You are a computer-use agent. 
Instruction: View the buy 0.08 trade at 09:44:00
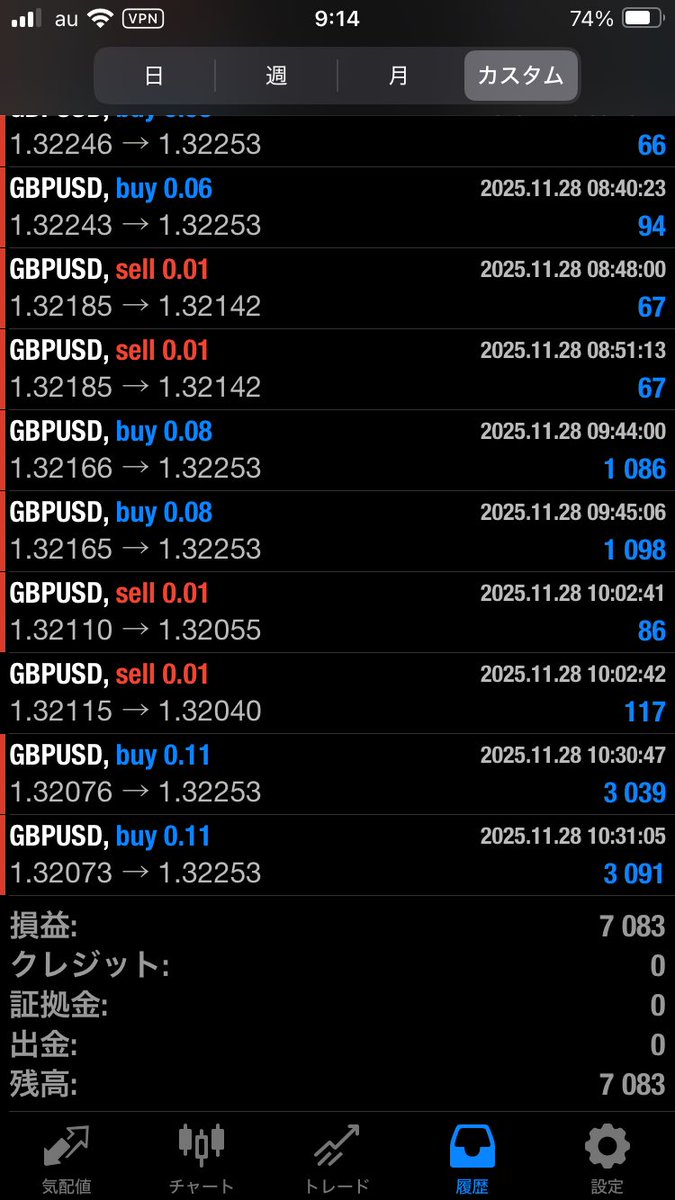tap(337, 450)
